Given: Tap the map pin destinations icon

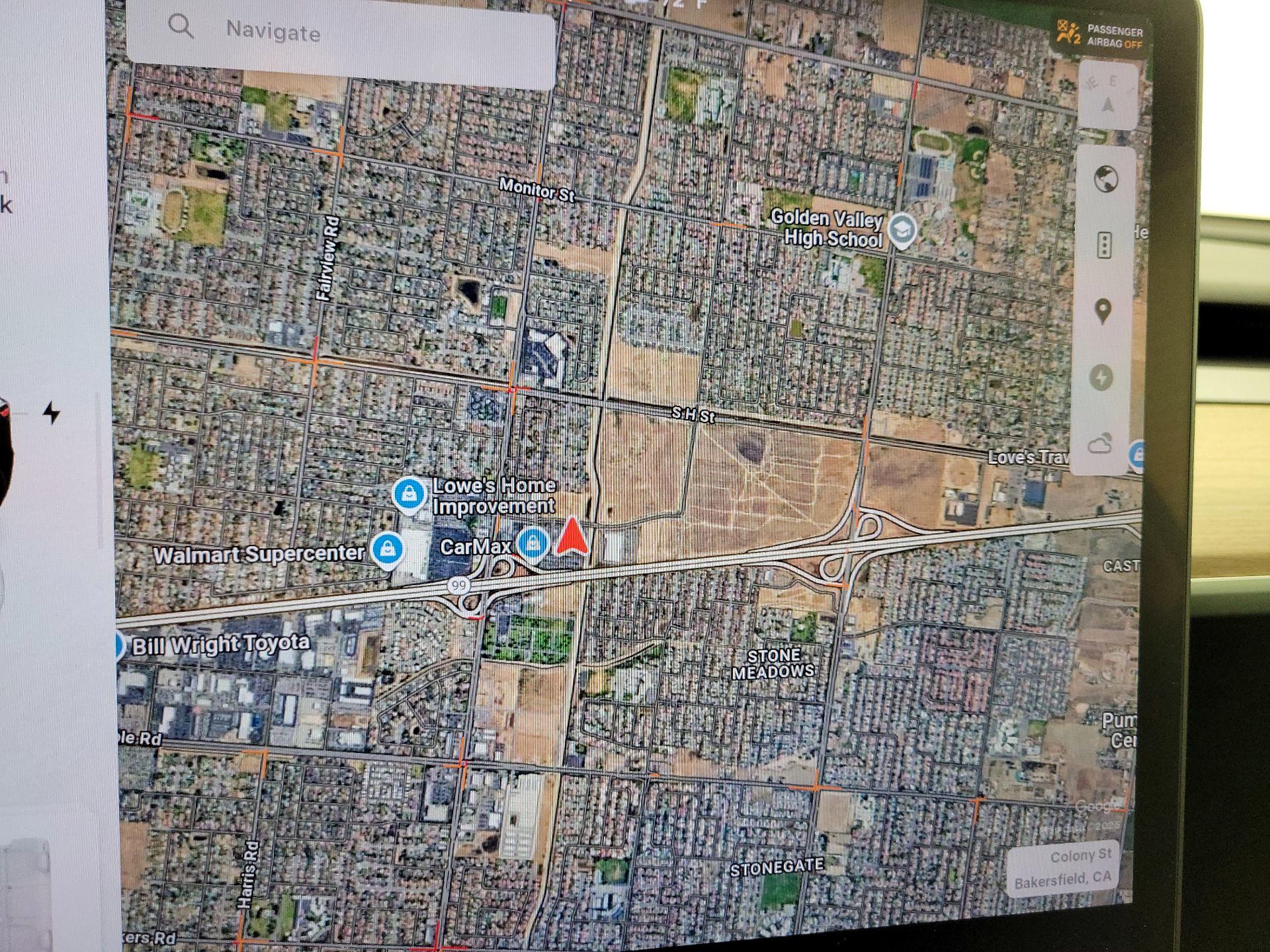Looking at the screenshot, I should coord(1103,310).
